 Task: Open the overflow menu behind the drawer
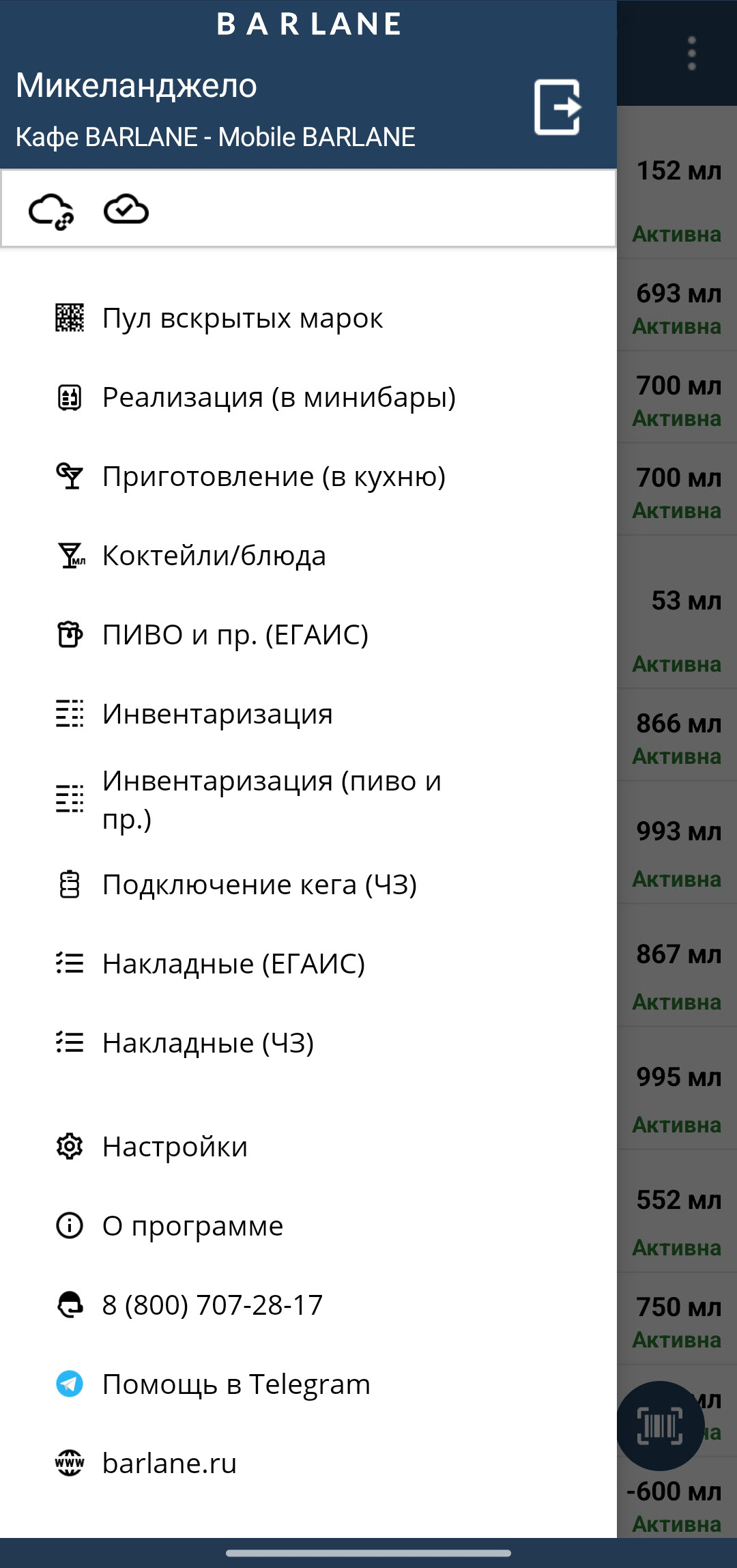coord(691,53)
